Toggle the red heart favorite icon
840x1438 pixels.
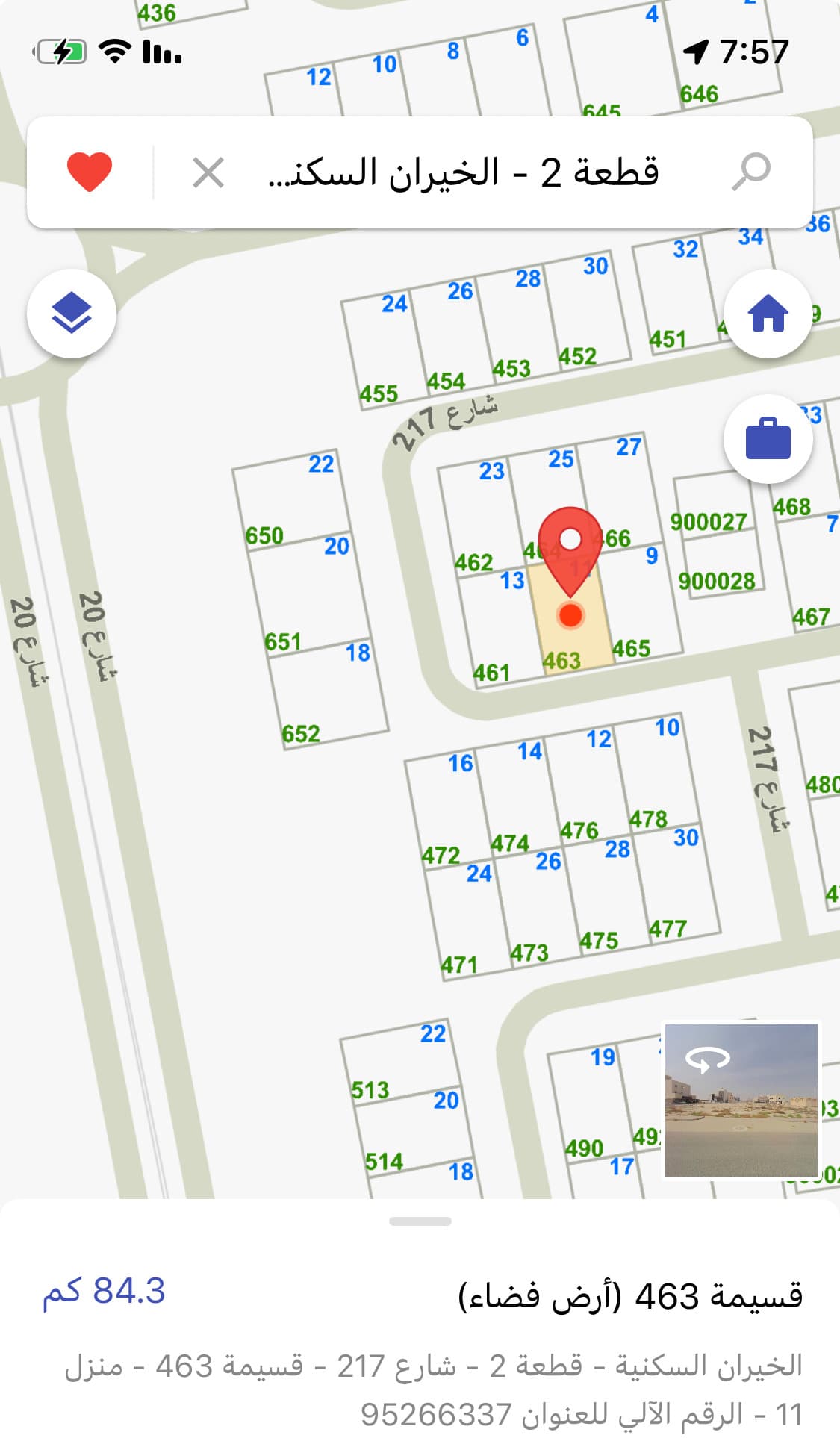(x=90, y=172)
